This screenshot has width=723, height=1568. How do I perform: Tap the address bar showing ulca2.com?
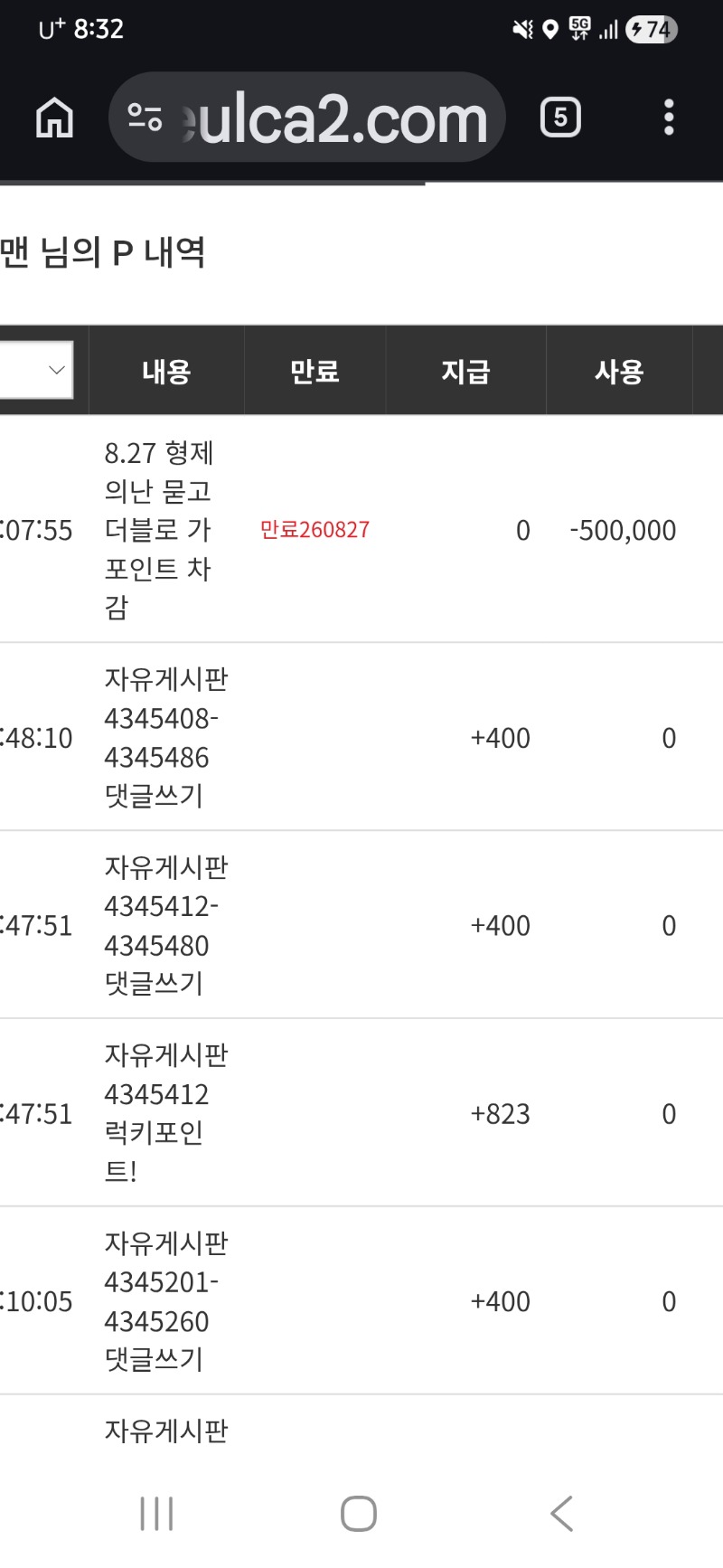pyautogui.click(x=306, y=118)
